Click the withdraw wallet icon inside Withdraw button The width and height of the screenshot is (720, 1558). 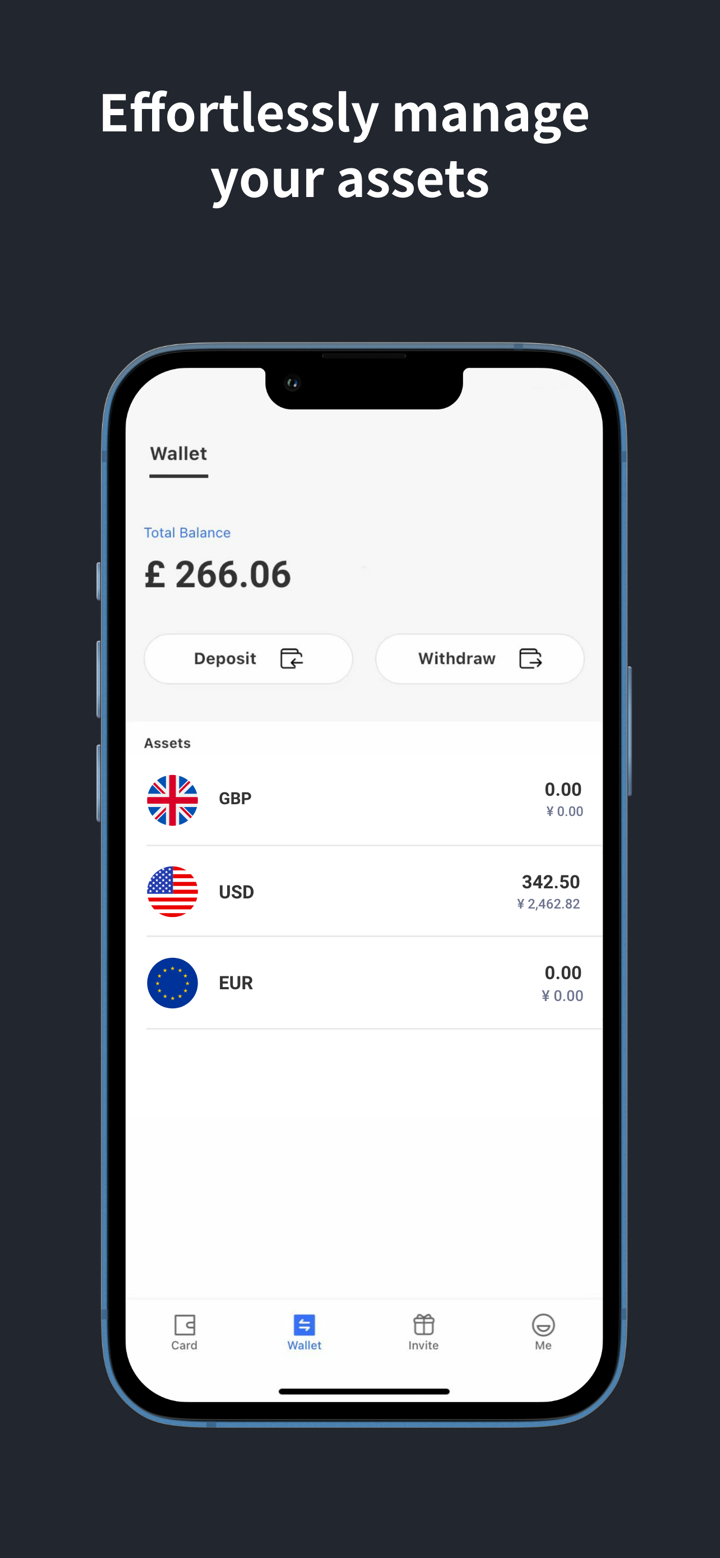coord(531,658)
